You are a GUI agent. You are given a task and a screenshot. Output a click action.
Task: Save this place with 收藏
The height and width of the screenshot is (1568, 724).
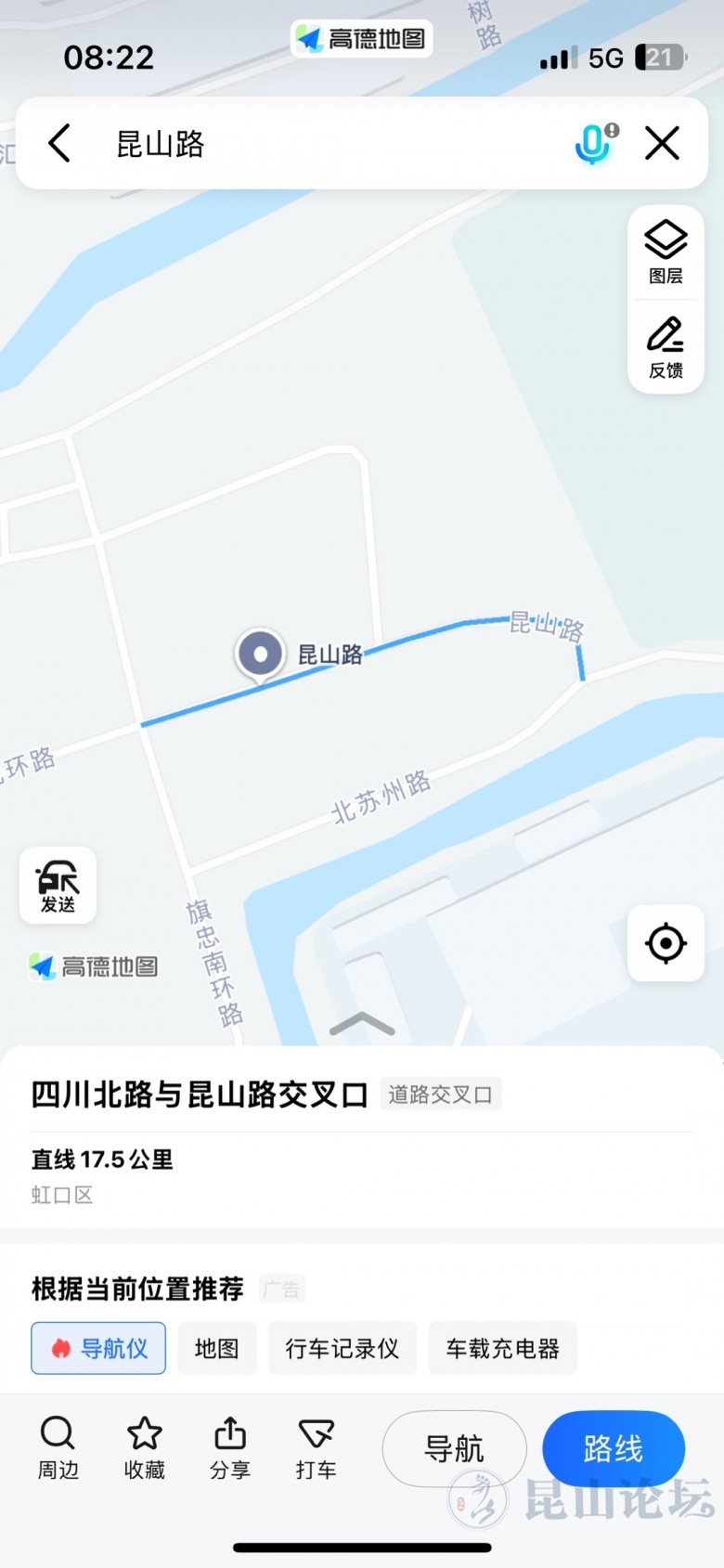coord(144,1447)
